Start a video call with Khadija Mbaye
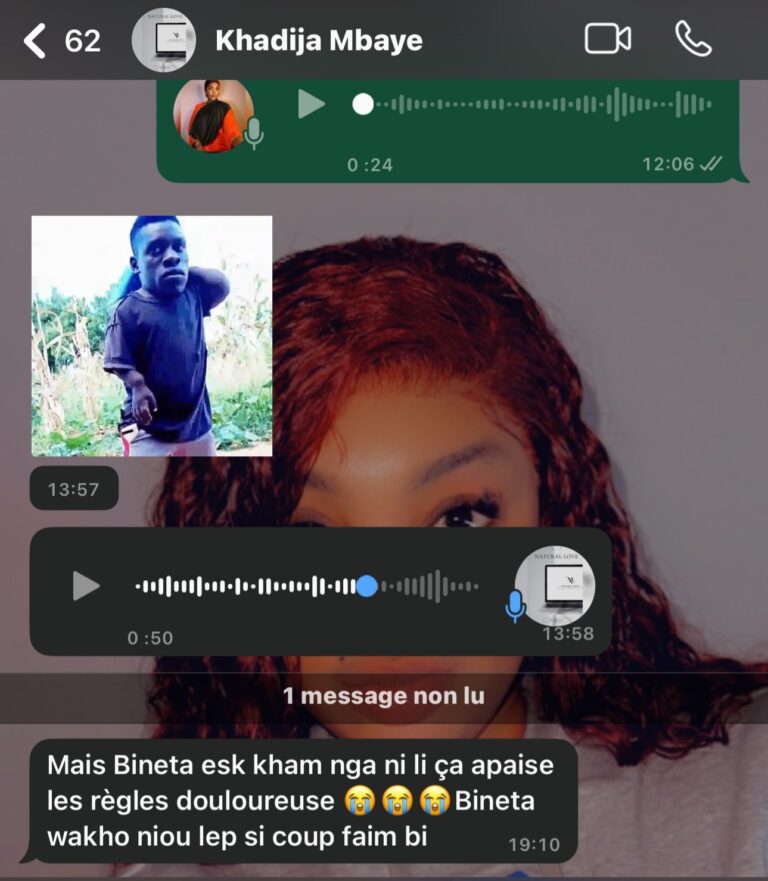This screenshot has width=768, height=881. (607, 40)
